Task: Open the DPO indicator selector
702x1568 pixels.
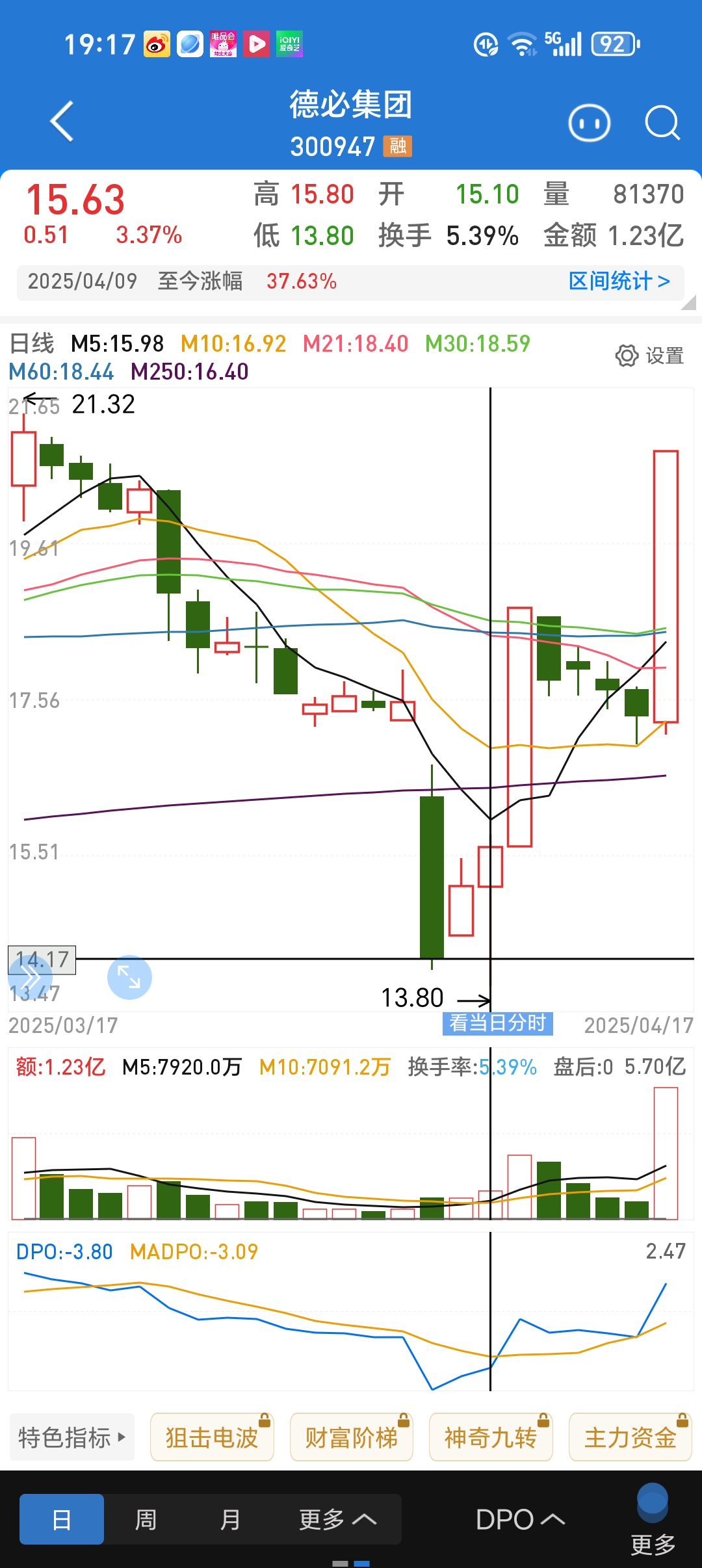Action: coord(520,1519)
